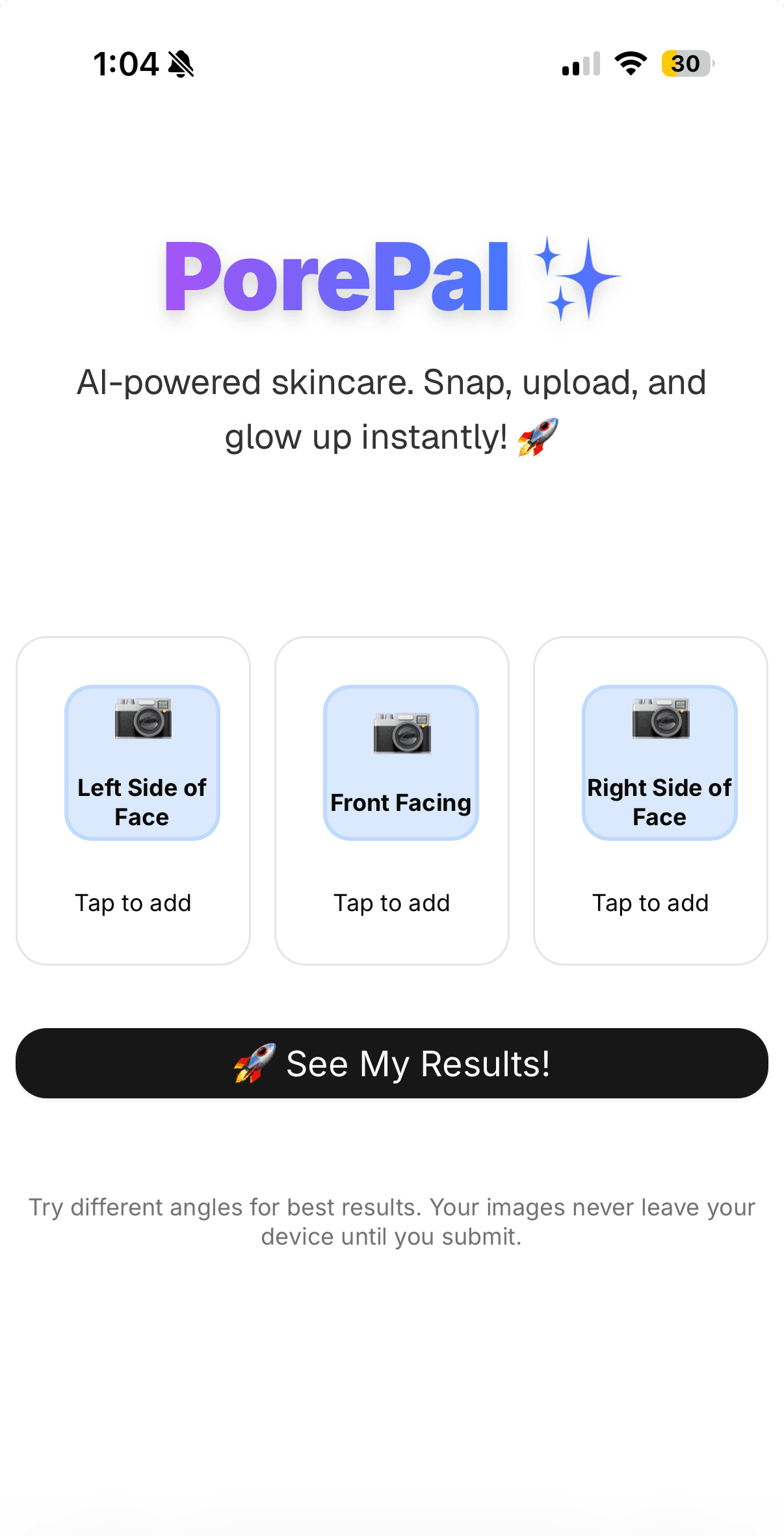Select the Right Side of Face upload card
The width and height of the screenshot is (784, 1536).
(x=649, y=800)
